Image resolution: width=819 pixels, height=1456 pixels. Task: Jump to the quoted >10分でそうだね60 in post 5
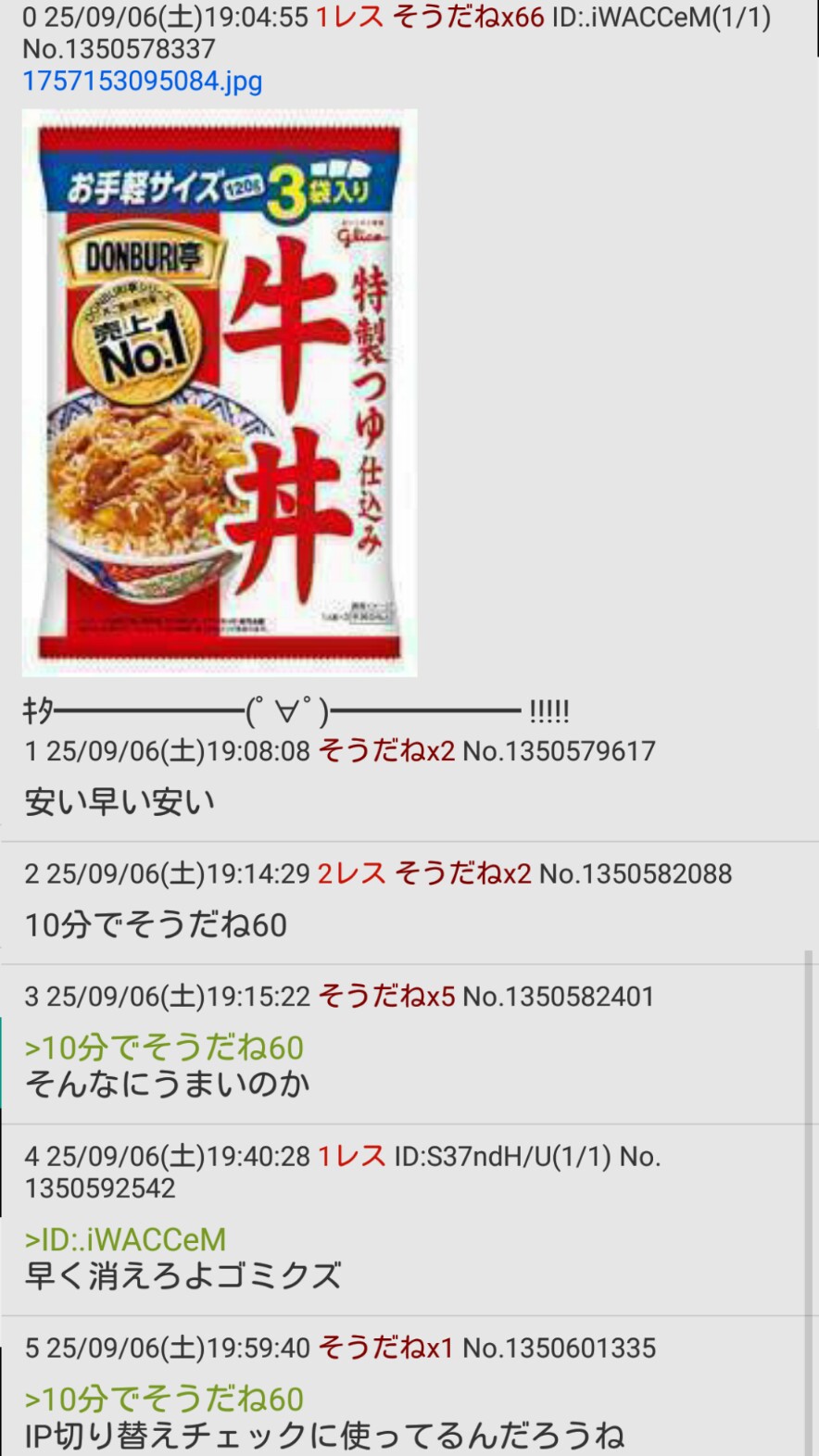164,1399
